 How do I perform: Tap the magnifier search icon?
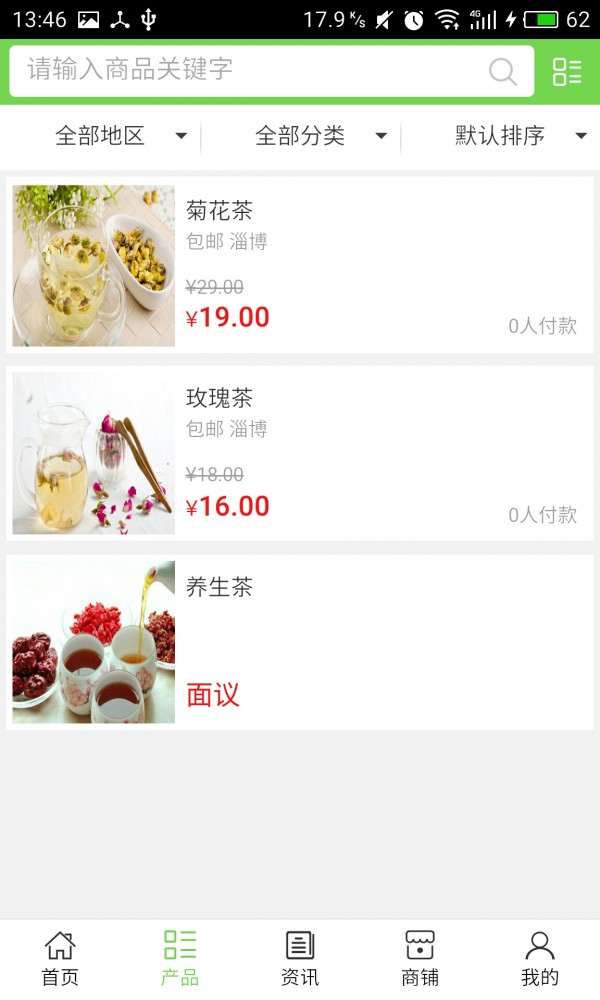tap(502, 71)
